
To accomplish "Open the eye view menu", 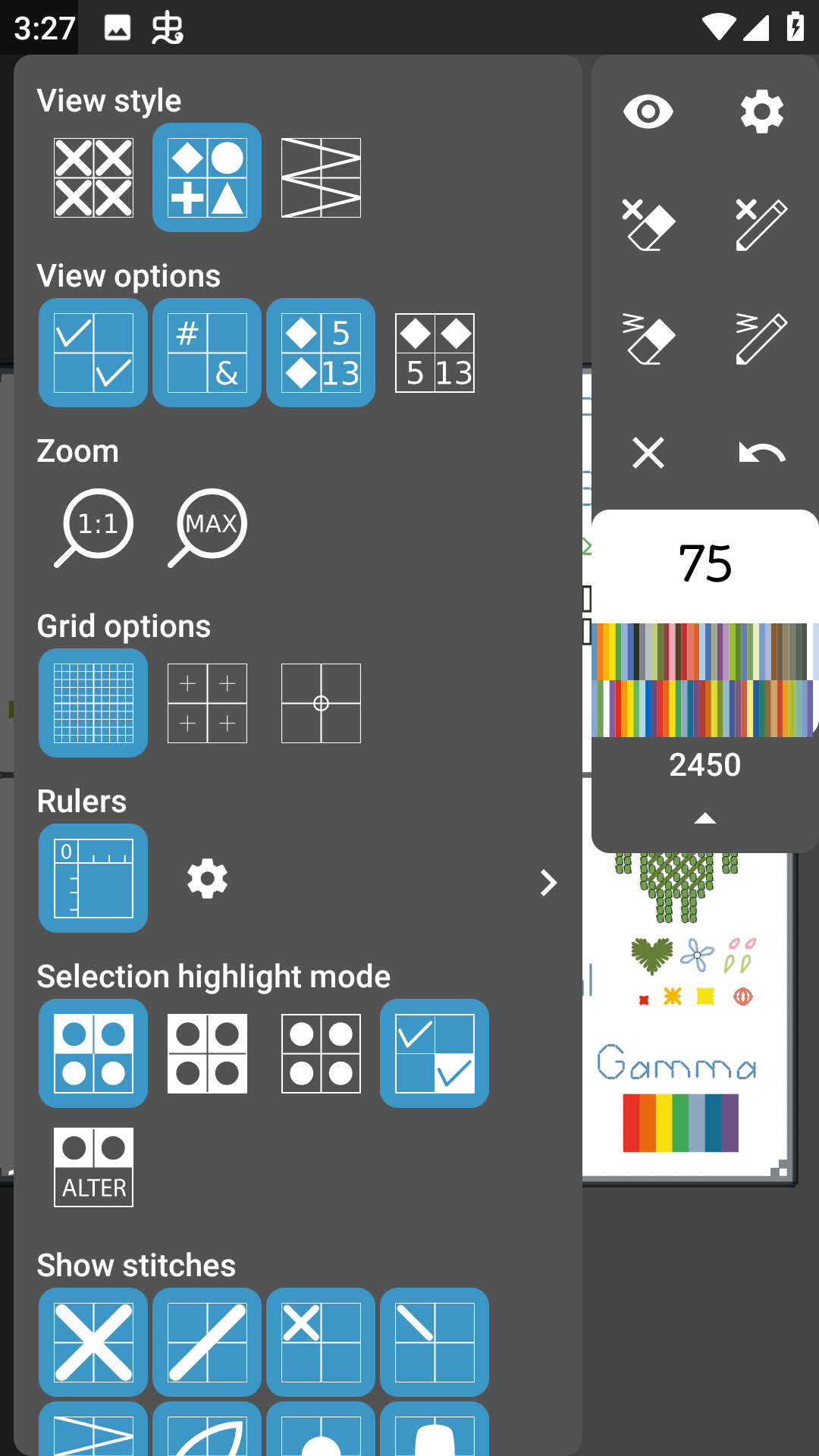I will tap(648, 111).
